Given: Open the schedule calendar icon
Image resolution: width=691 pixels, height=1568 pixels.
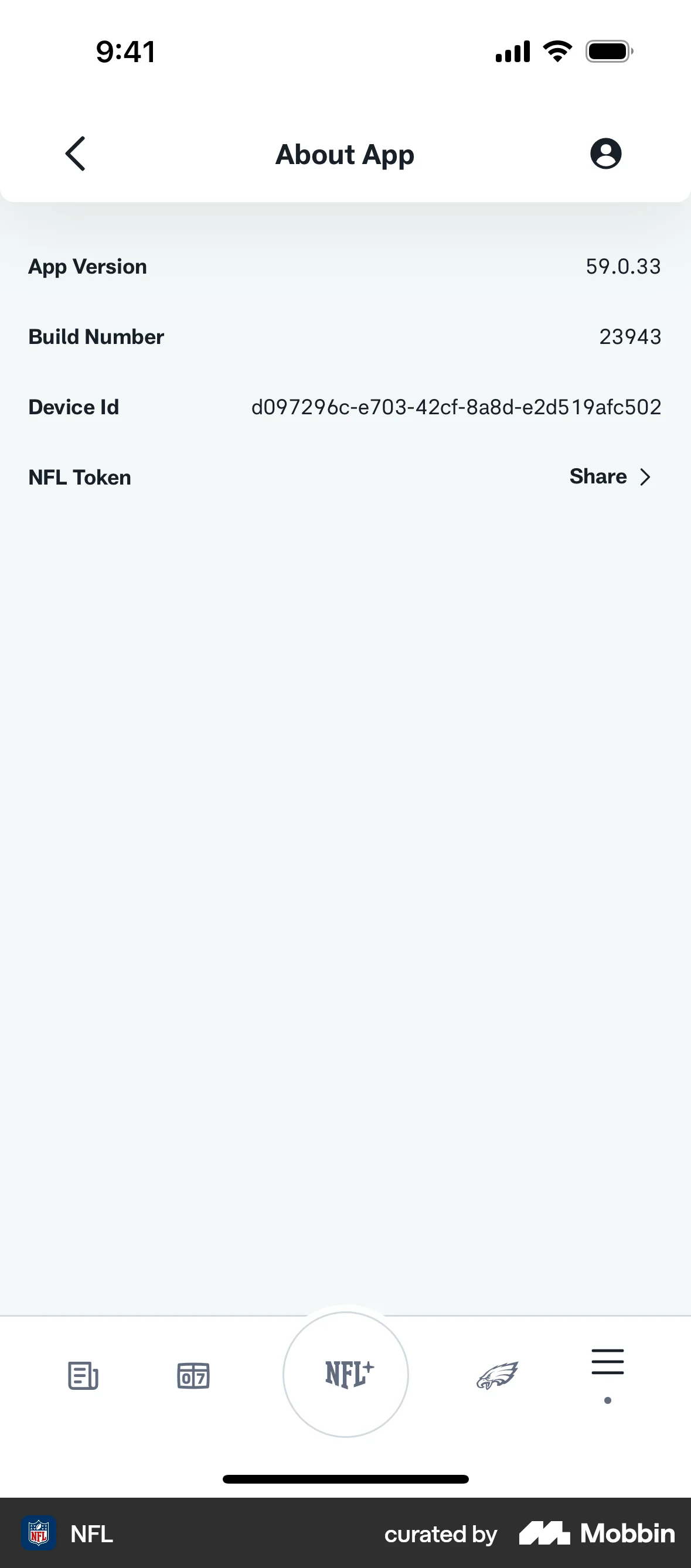Looking at the screenshot, I should coord(192,1377).
